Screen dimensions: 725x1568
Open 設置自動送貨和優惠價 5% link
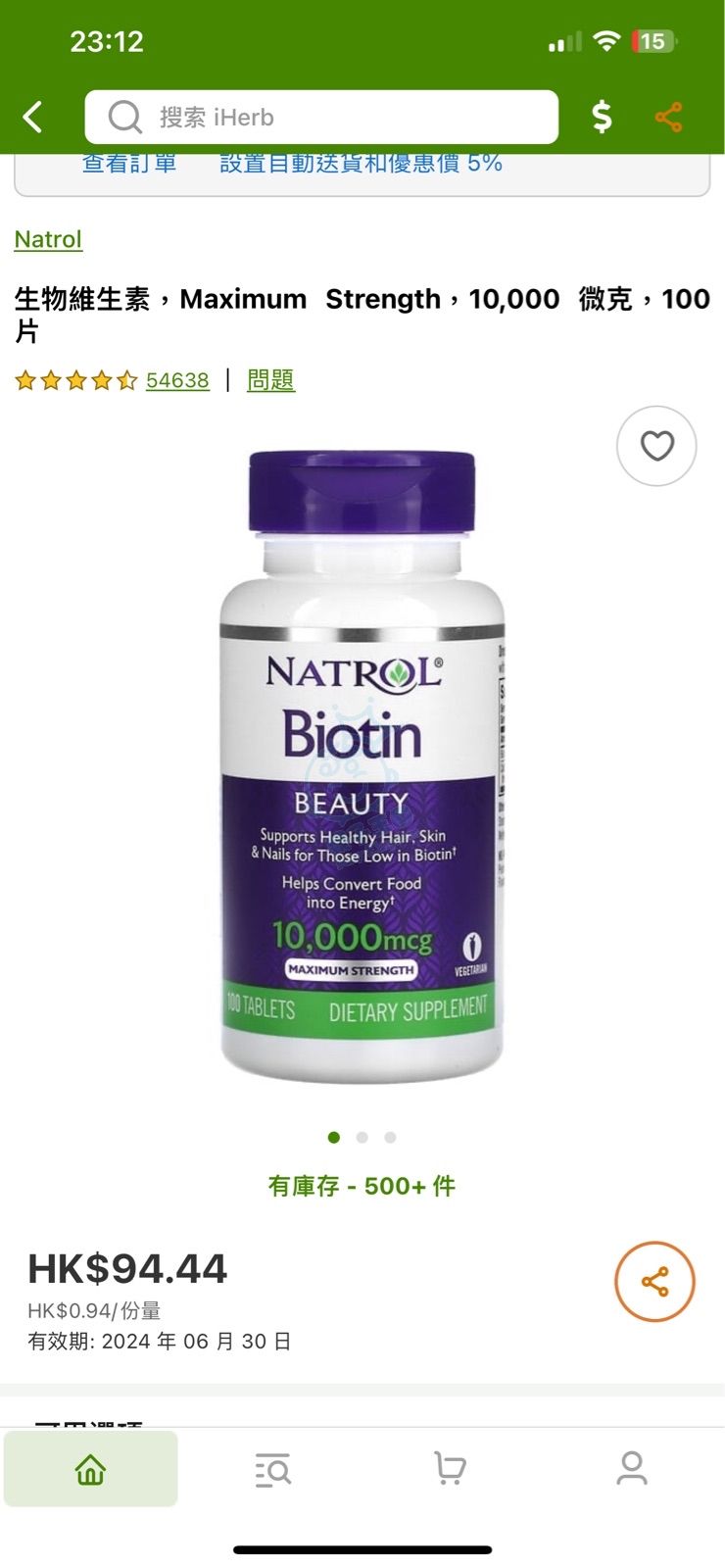[361, 165]
